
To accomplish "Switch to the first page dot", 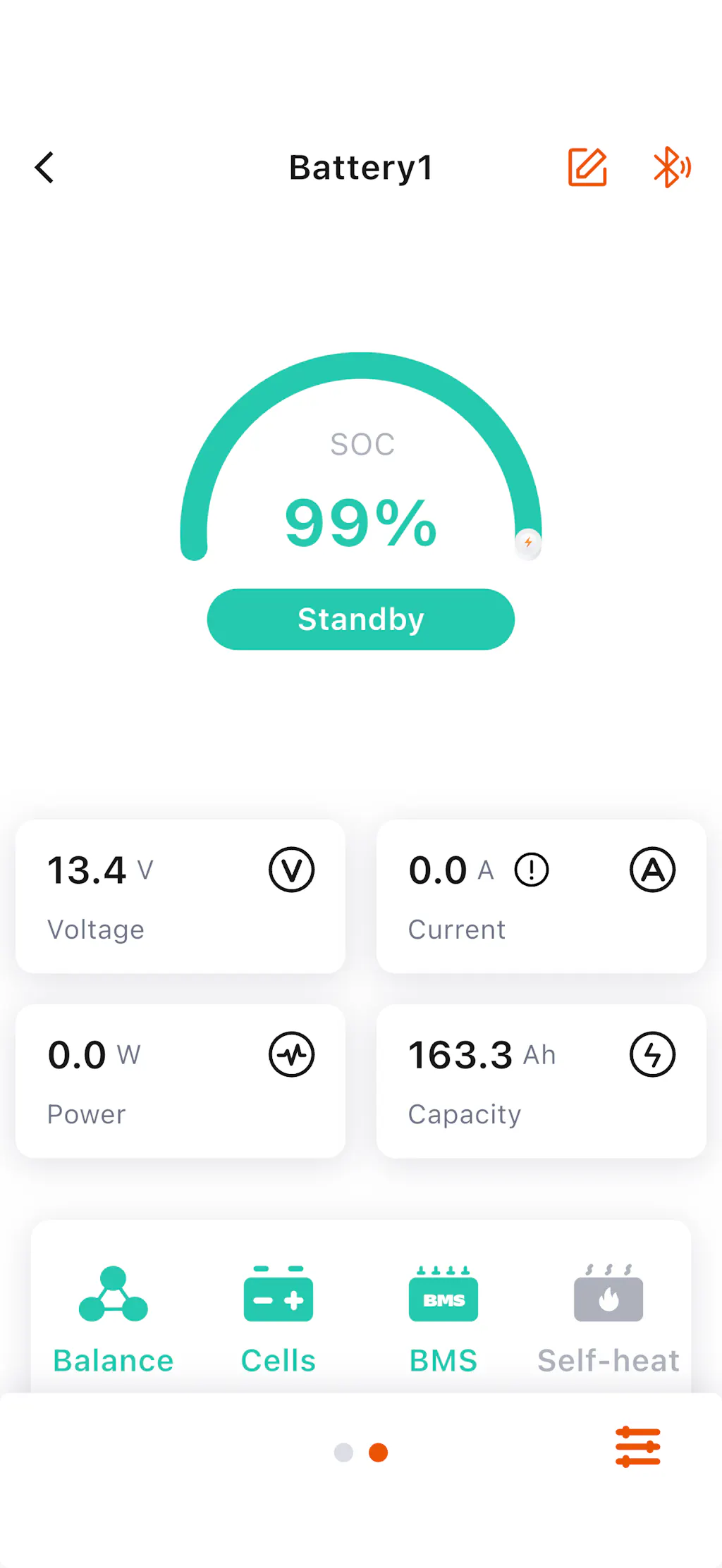I will click(343, 1452).
